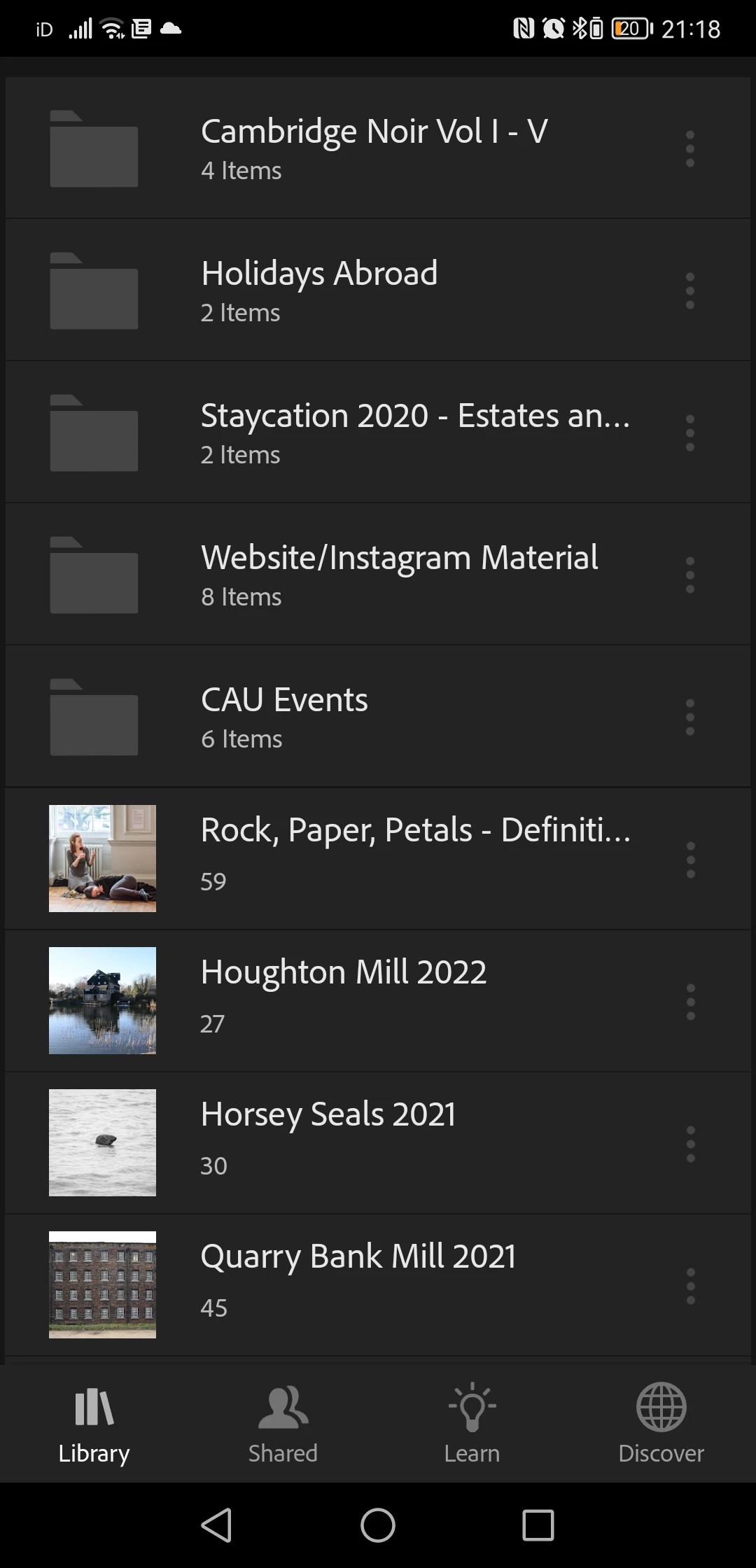Open the Cambridge Noir Vol I - V folder
The image size is (756, 1568).
click(x=374, y=148)
